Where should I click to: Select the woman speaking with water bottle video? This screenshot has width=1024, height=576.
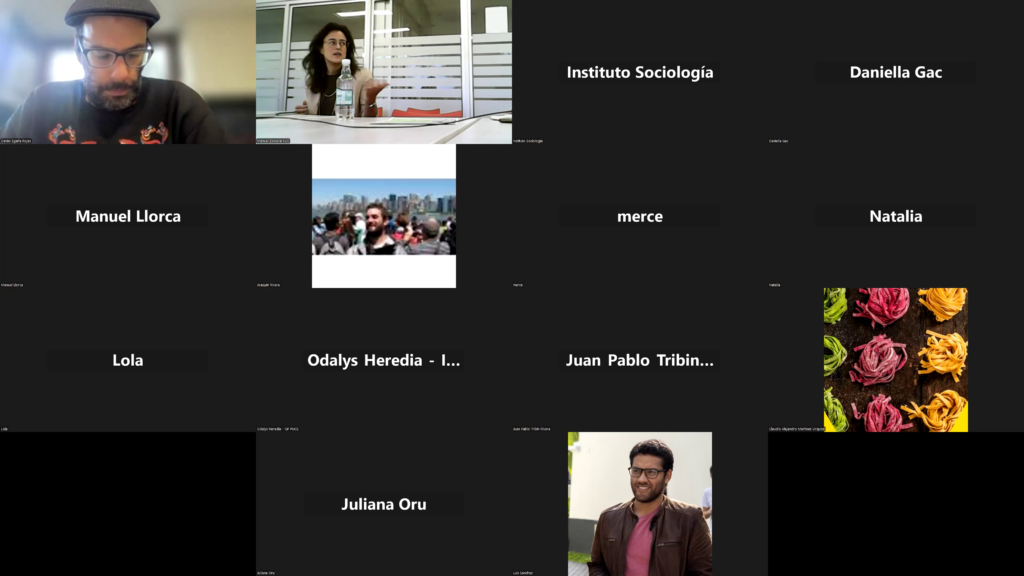384,72
